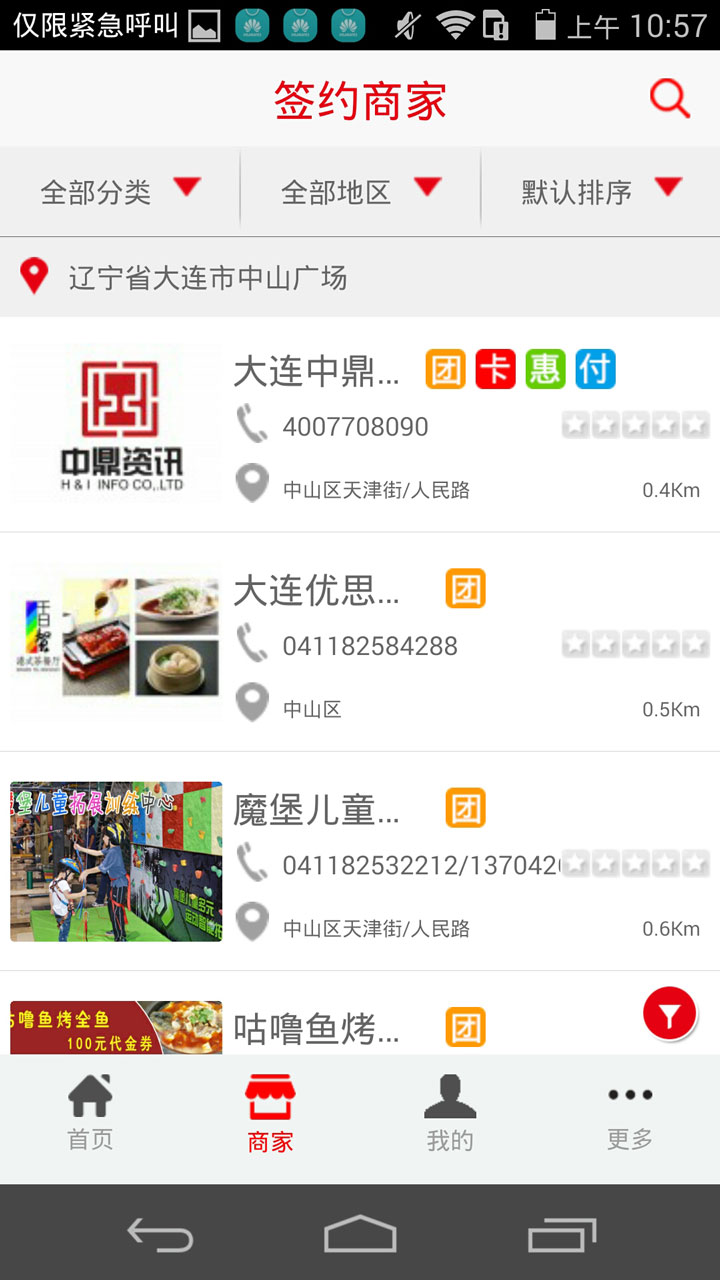
Task: Open the search icon in the title bar
Action: pyautogui.click(x=669, y=99)
